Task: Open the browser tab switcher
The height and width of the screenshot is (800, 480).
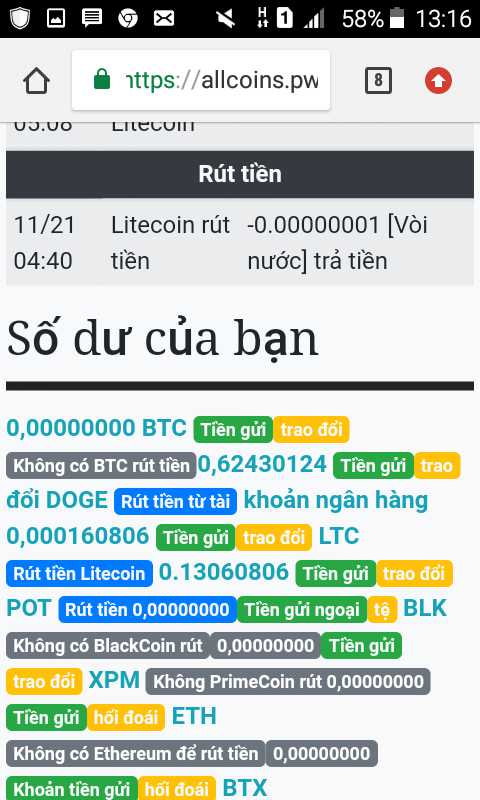Action: (x=378, y=80)
